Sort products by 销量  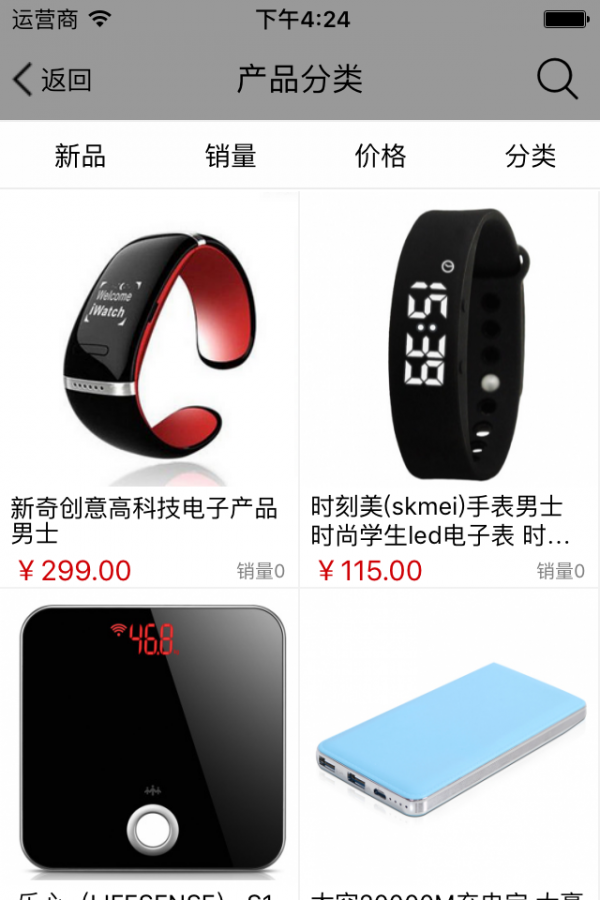click(231, 156)
